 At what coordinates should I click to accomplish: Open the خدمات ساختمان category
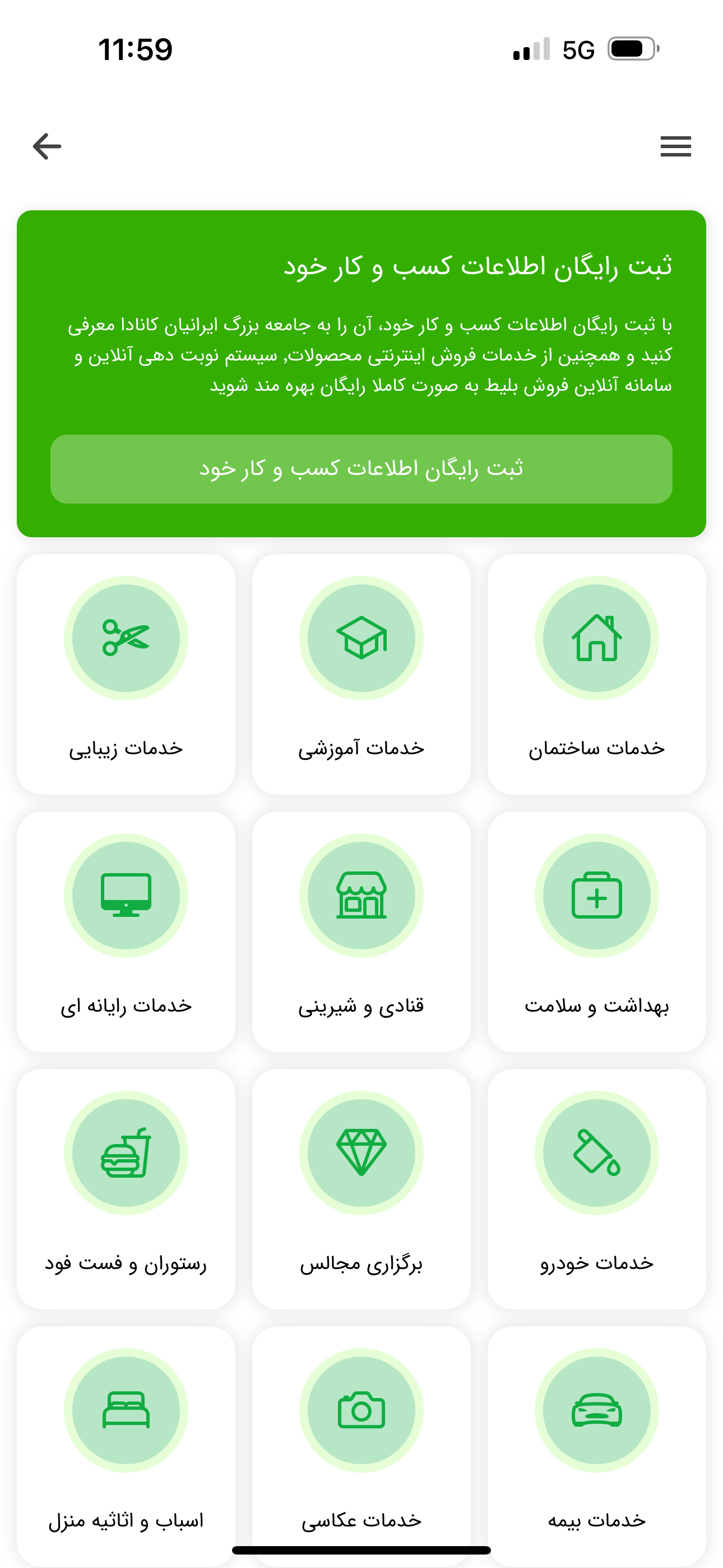596,674
